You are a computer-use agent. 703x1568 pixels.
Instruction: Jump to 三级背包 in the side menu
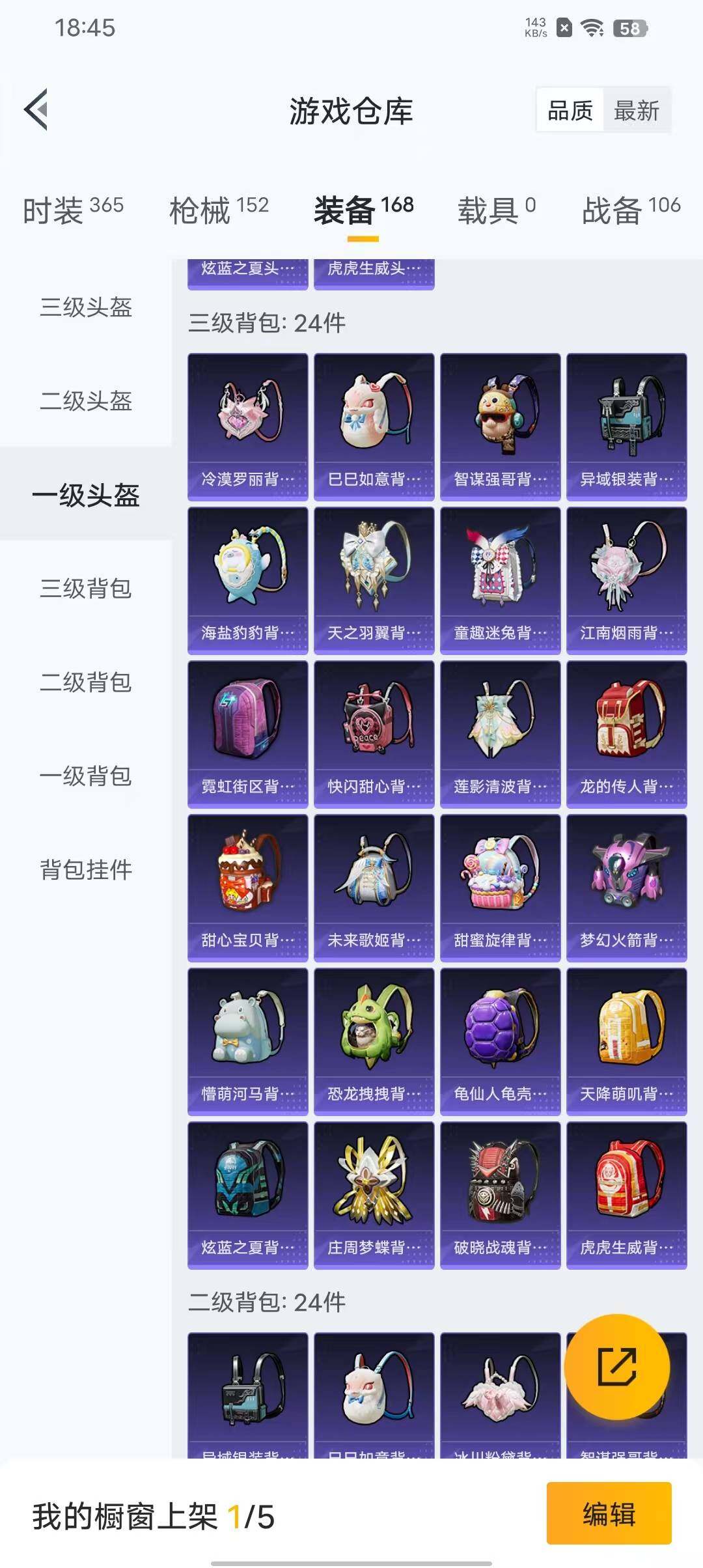(x=86, y=588)
